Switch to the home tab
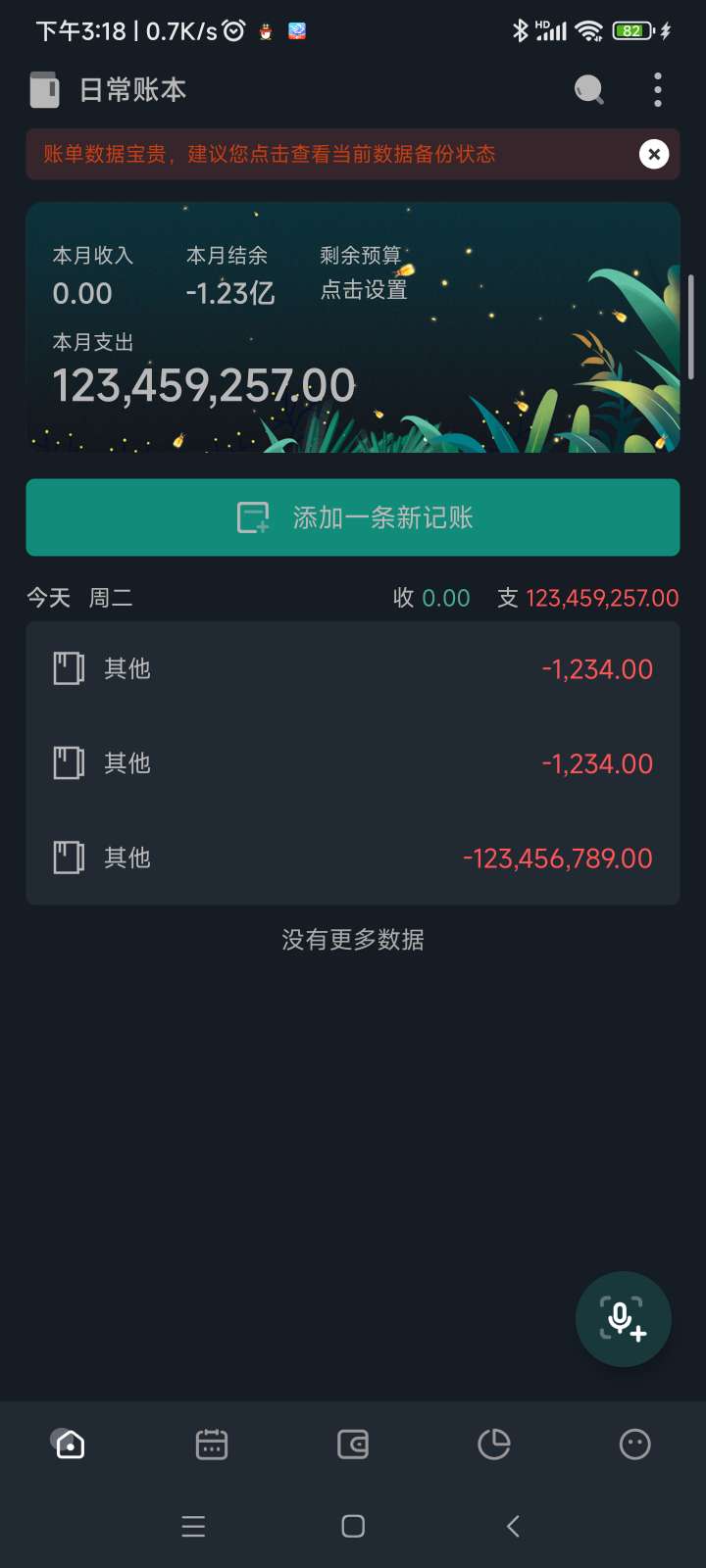Viewport: 706px width, 1568px height. click(x=70, y=1444)
